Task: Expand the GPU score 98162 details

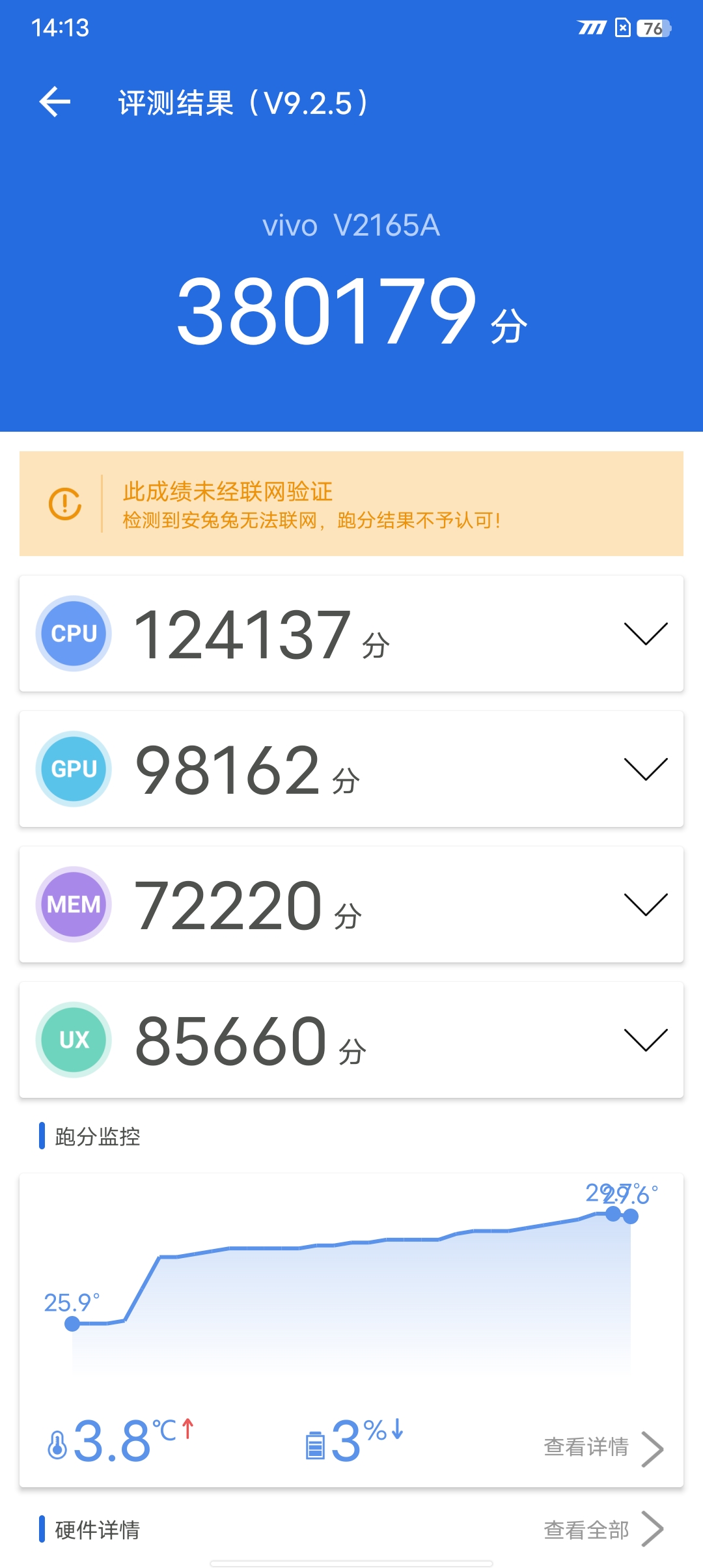Action: pyautogui.click(x=351, y=769)
